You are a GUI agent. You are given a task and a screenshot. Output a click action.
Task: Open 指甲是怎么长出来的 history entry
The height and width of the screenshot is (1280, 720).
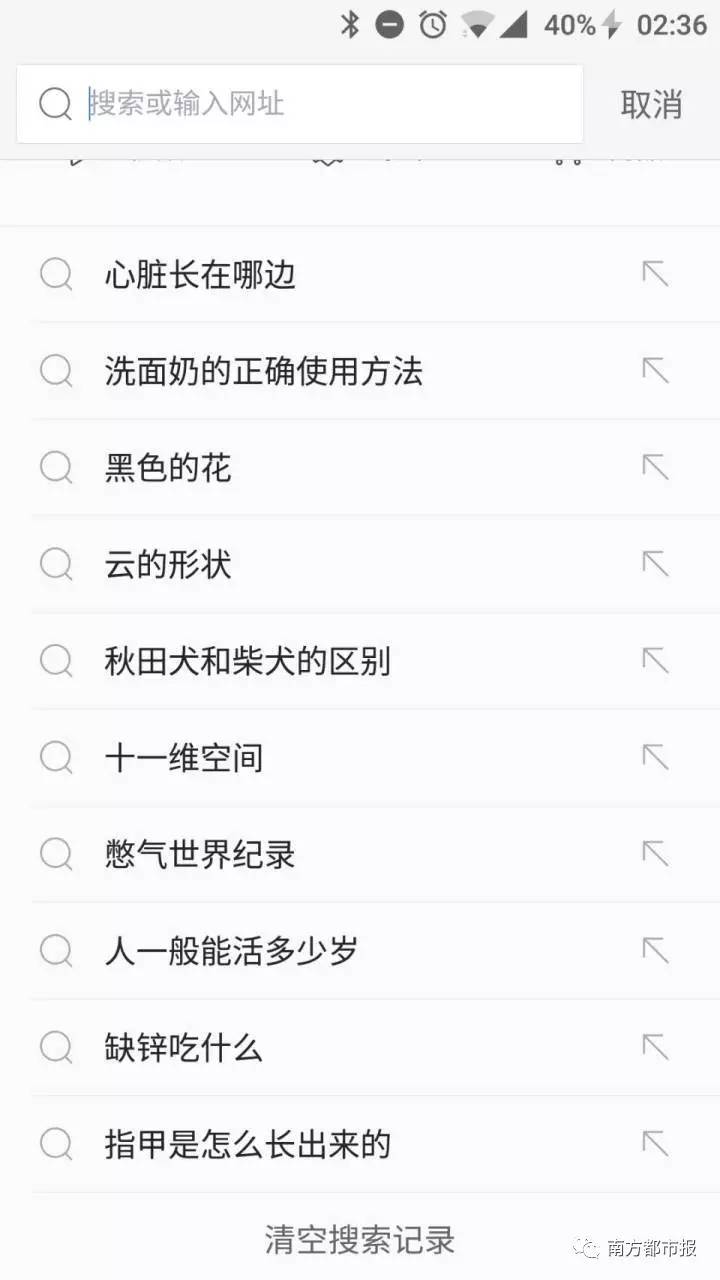click(360, 1143)
